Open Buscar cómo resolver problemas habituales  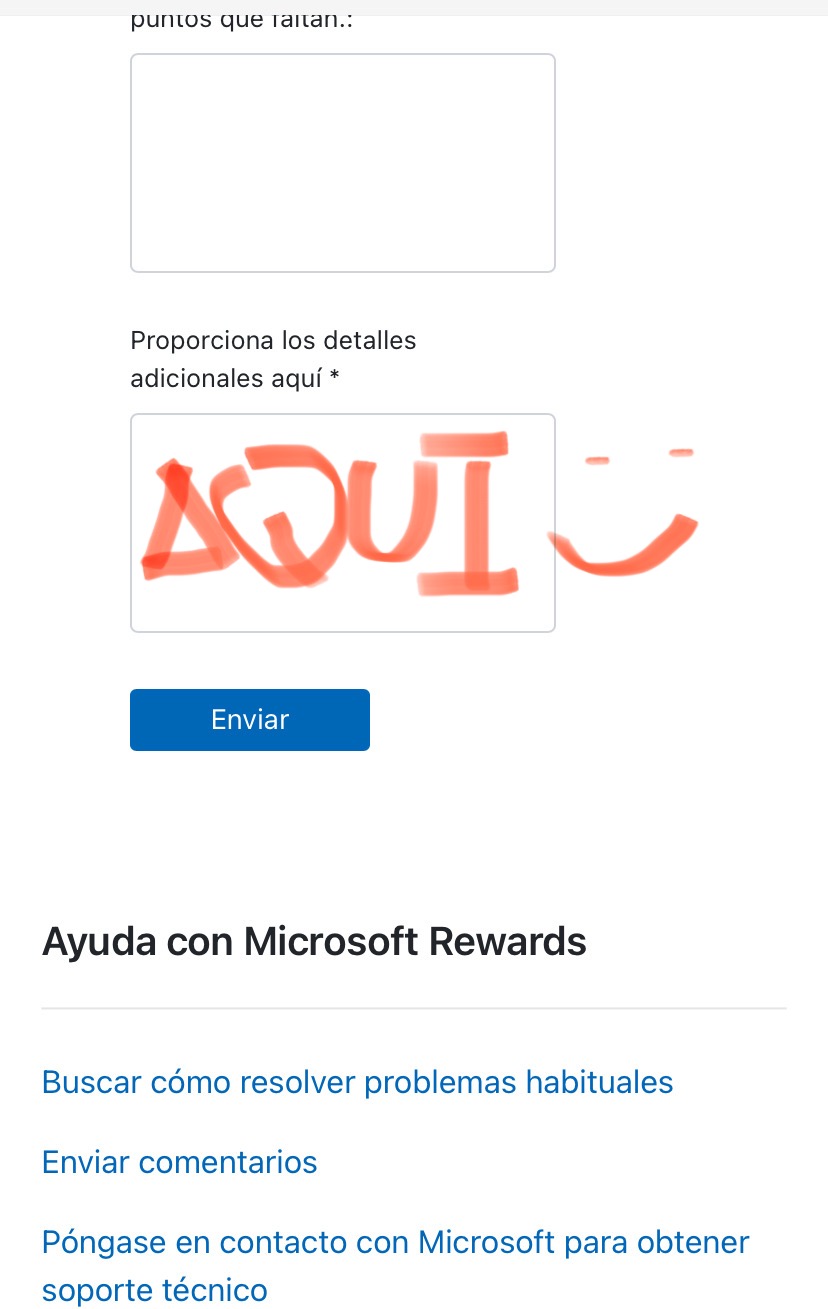tap(357, 1082)
